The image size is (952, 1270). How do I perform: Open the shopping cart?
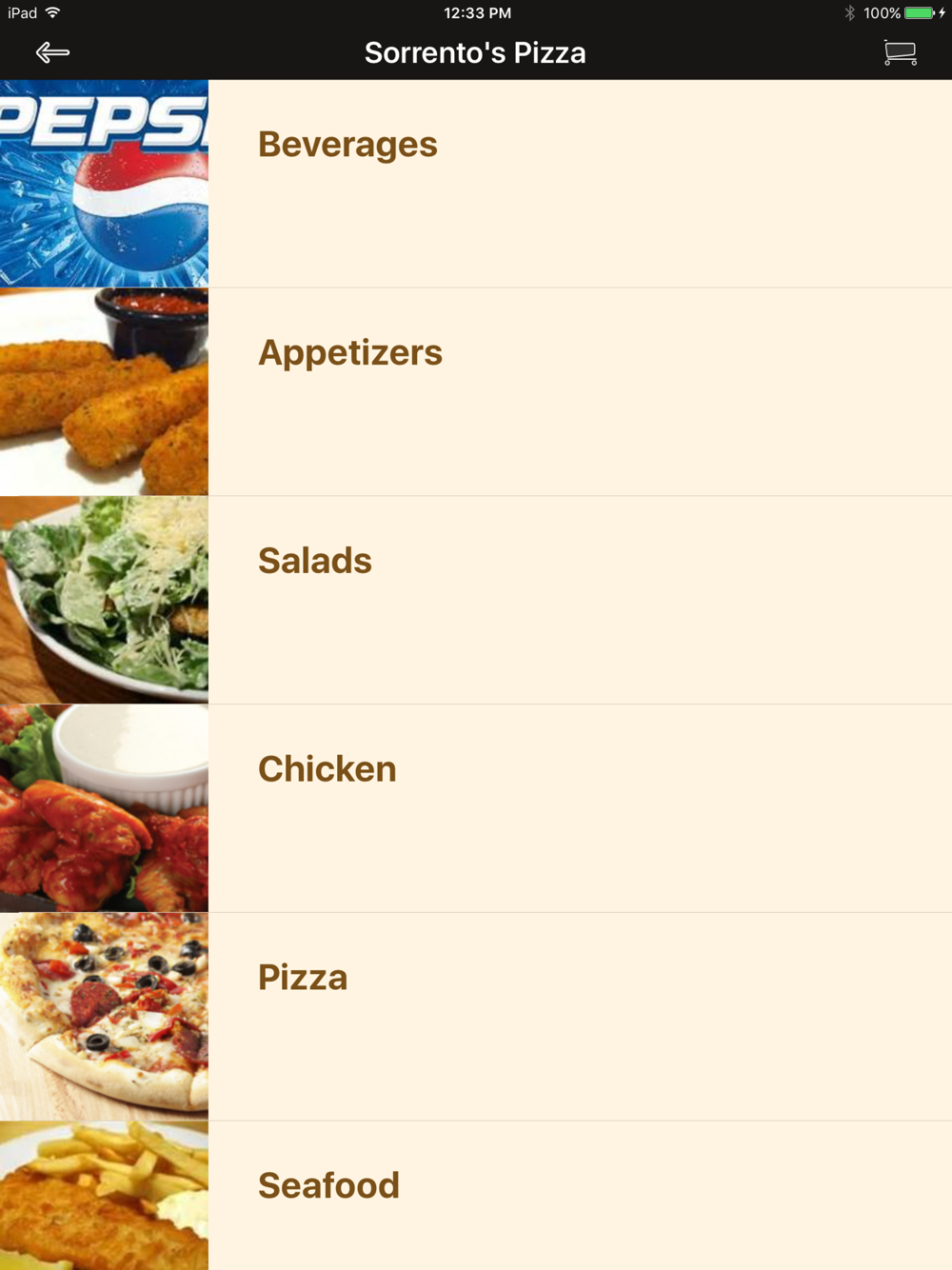[900, 52]
